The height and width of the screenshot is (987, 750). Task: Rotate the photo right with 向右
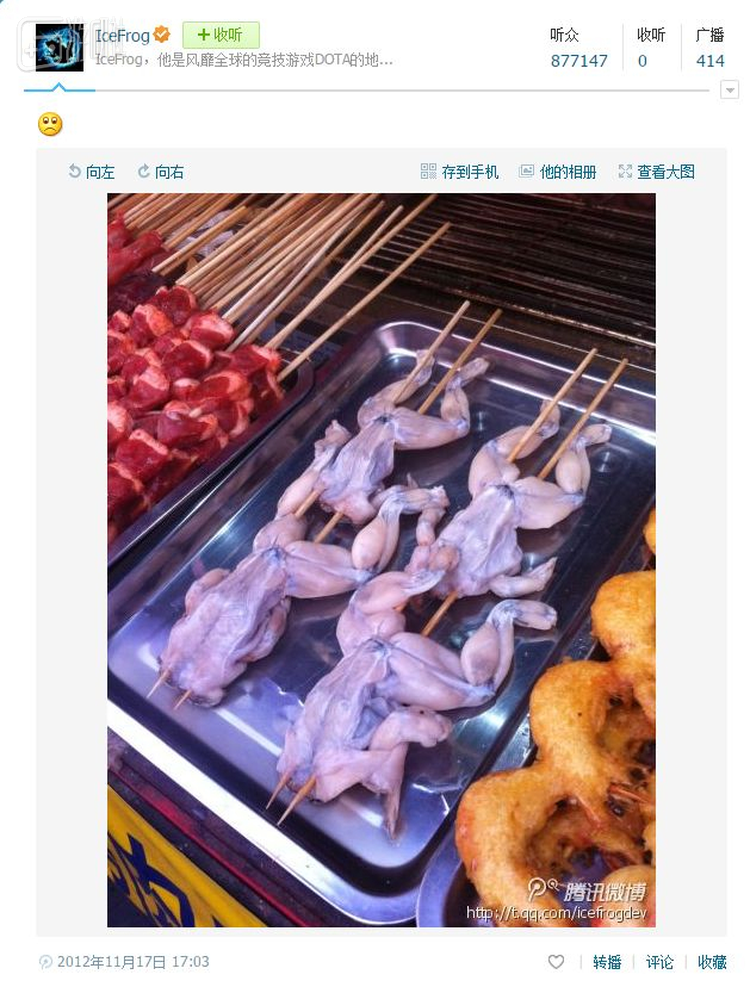click(161, 172)
